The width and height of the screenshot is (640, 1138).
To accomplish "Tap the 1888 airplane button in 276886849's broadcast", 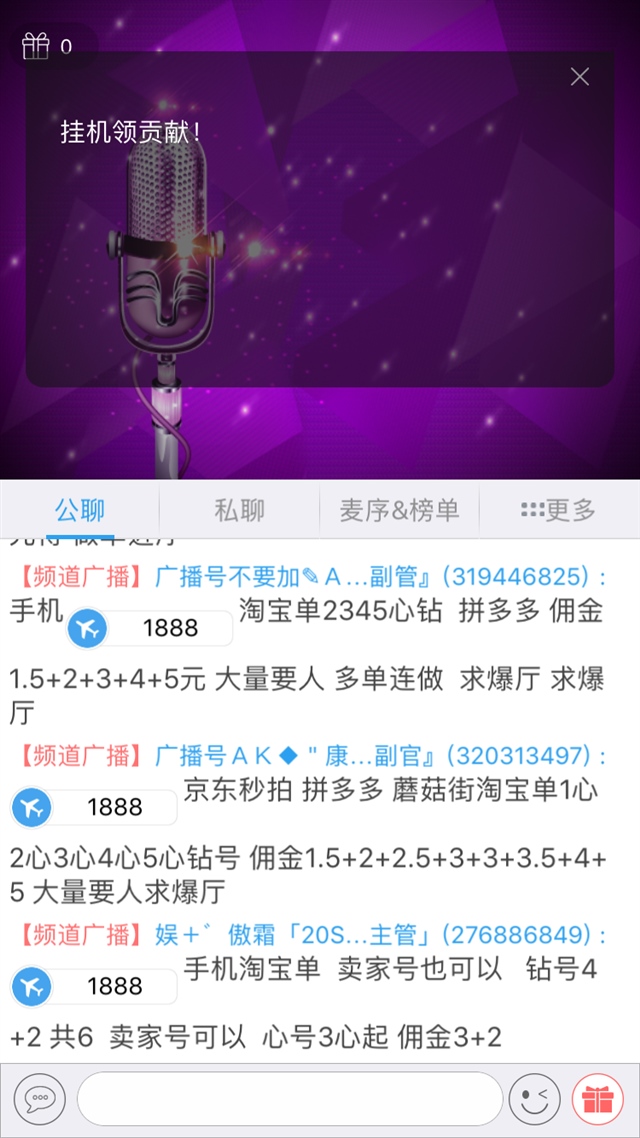I will coord(95,987).
